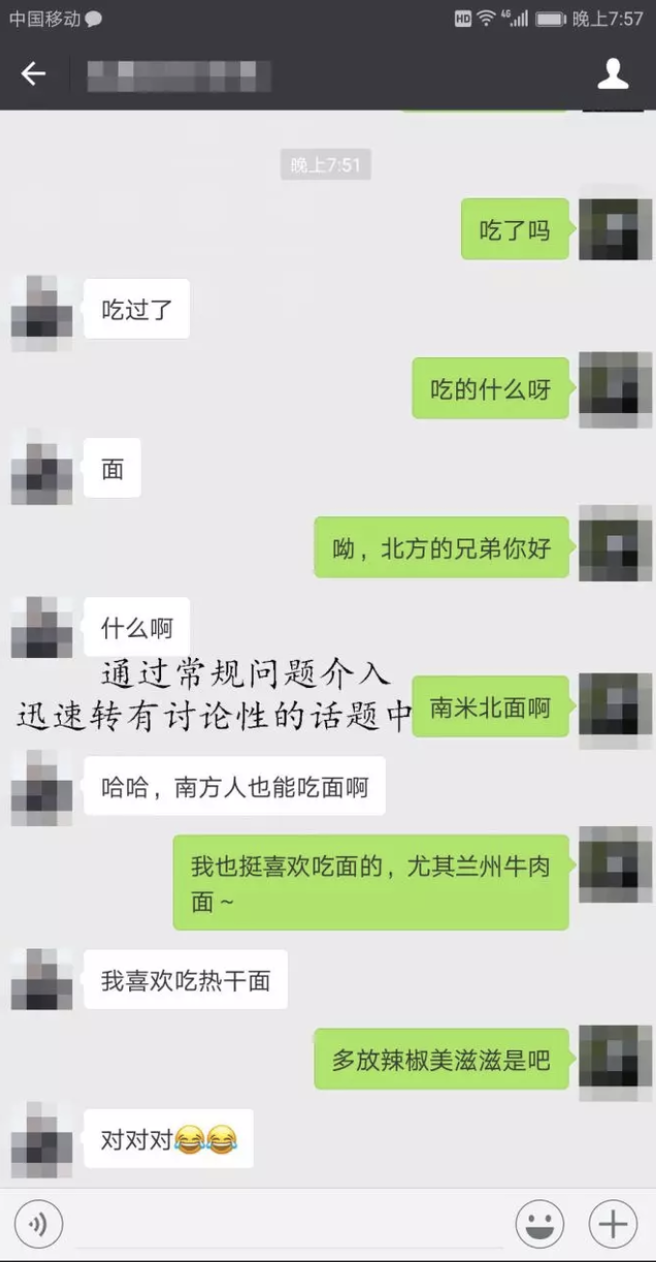
Task: Open the chat contact info icon
Action: [612, 74]
